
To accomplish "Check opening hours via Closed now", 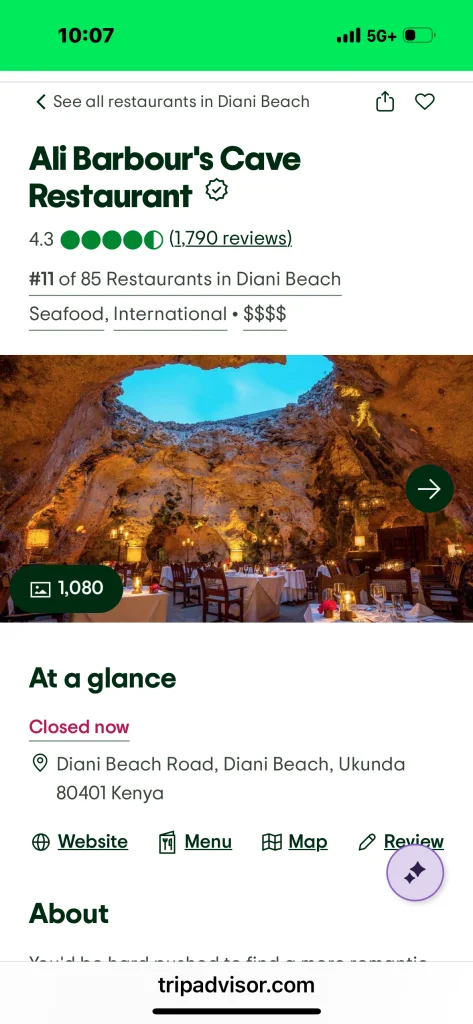I will [x=79, y=727].
